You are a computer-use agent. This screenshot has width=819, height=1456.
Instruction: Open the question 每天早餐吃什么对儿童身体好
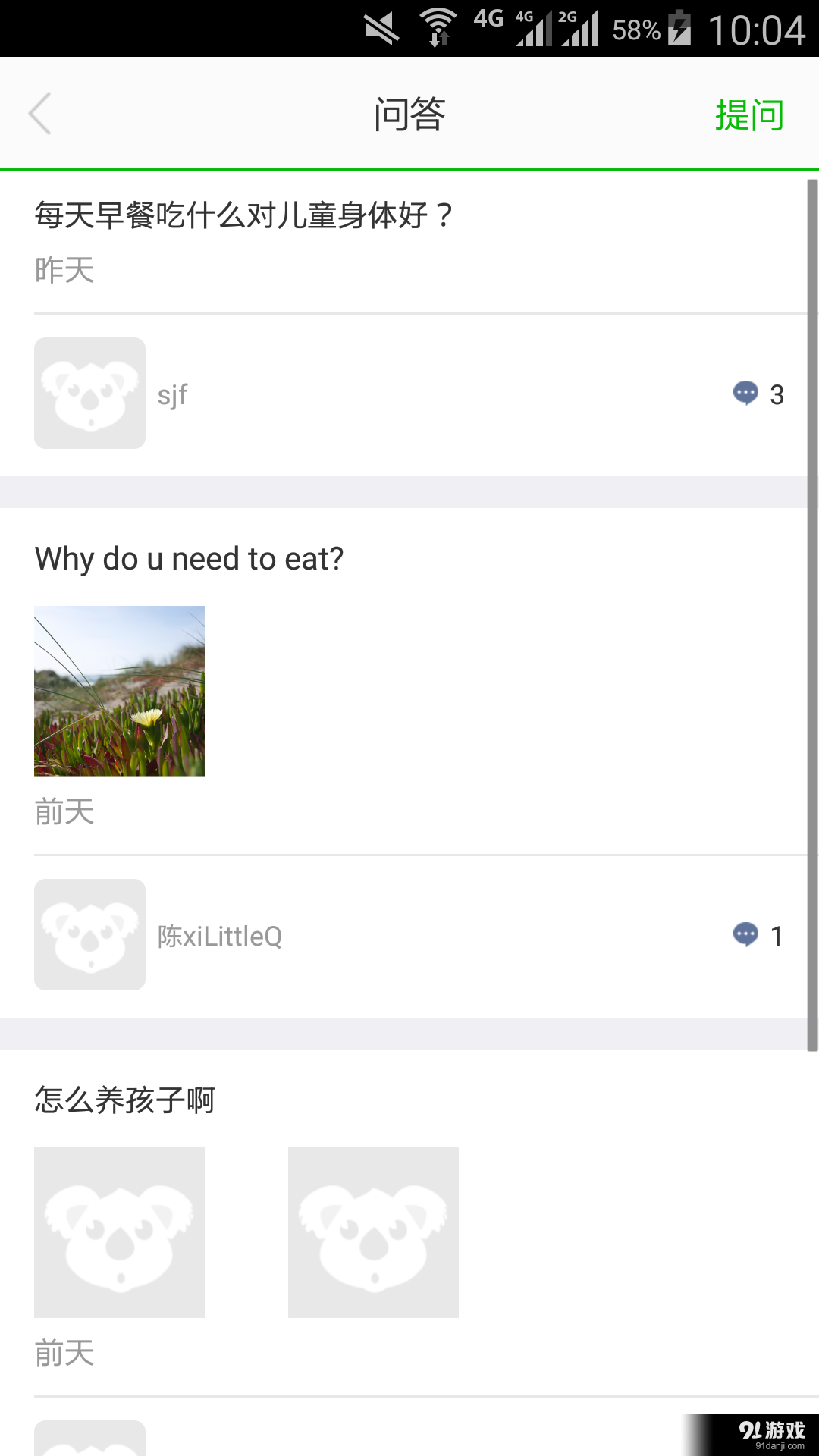coord(243,216)
